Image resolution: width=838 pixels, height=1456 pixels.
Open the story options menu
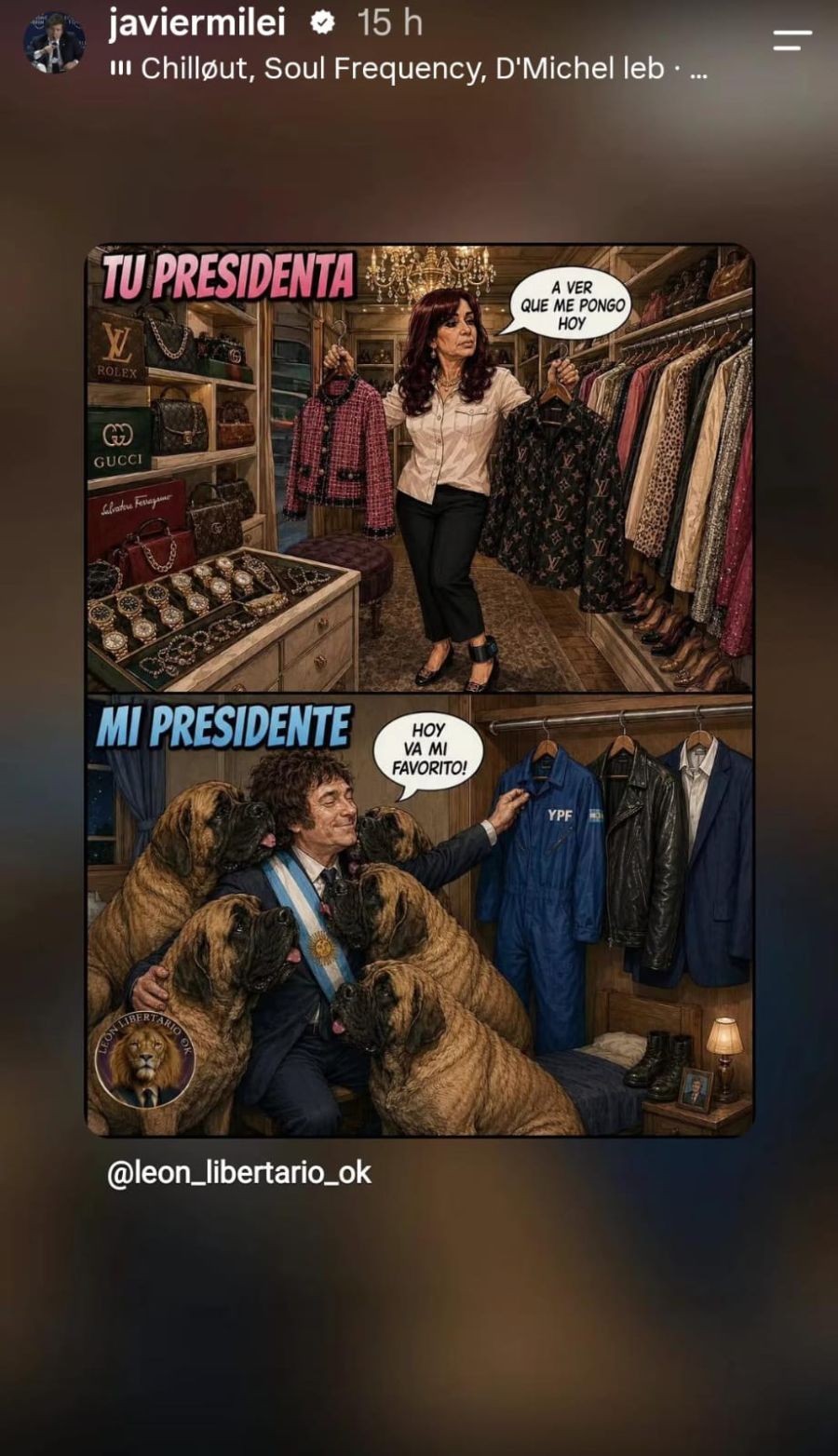[x=791, y=40]
